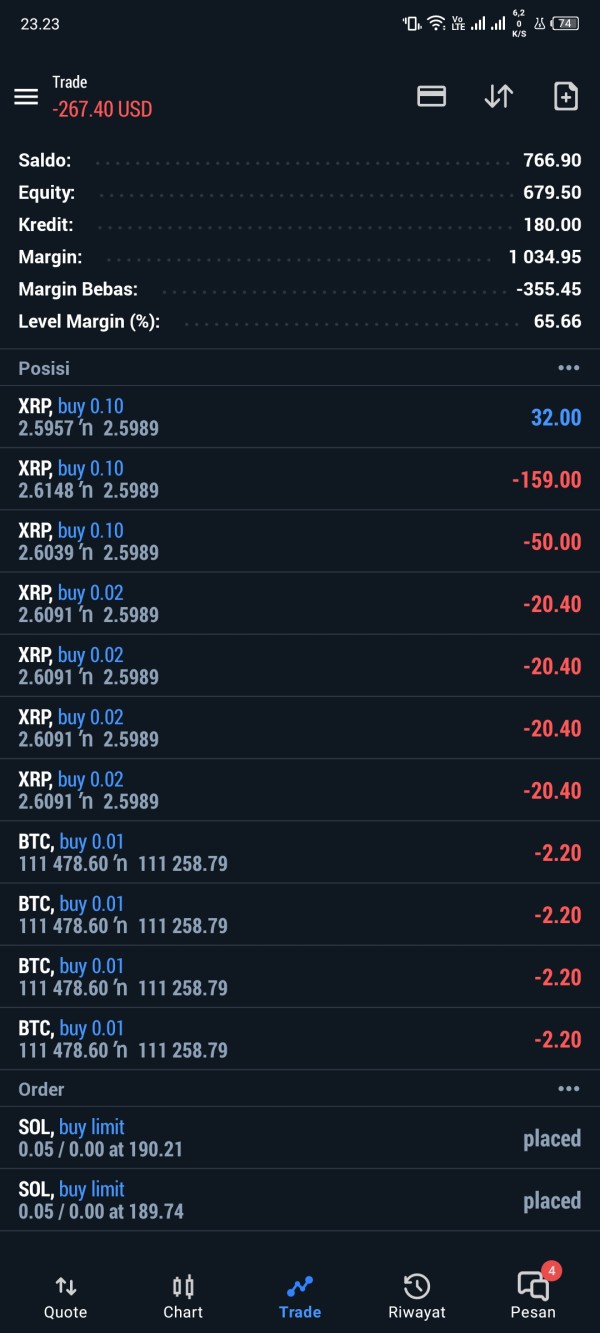Image resolution: width=600 pixels, height=1333 pixels.
Task: Tap the sort arrows icon
Action: pos(498,96)
